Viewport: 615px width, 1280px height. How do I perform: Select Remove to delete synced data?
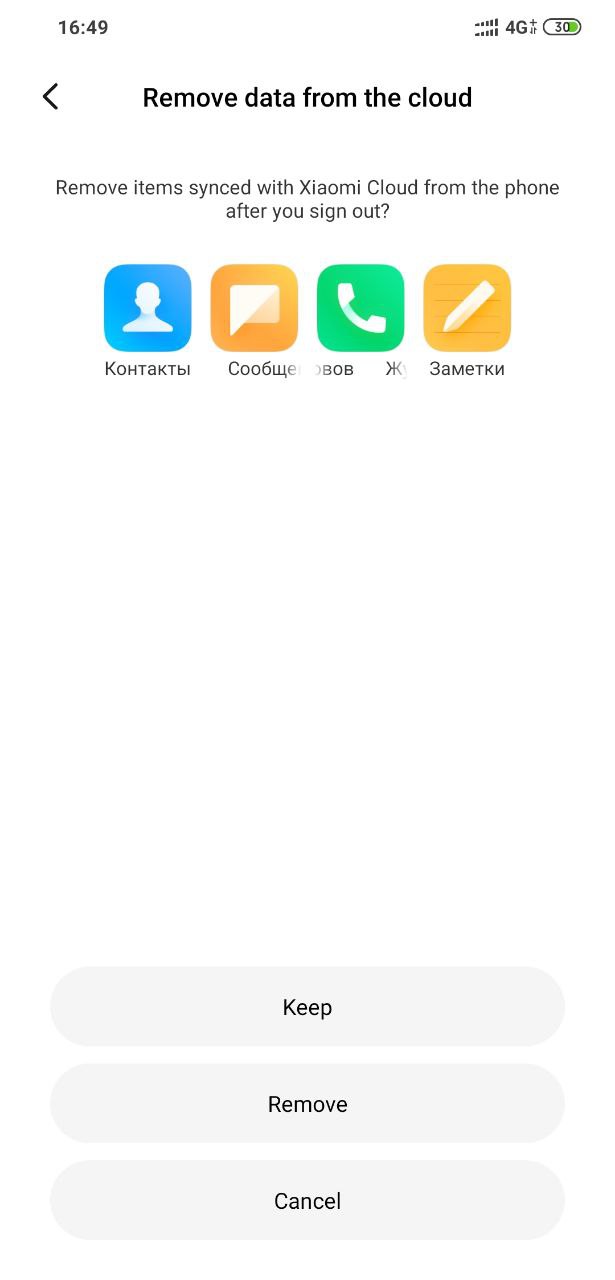(307, 1104)
